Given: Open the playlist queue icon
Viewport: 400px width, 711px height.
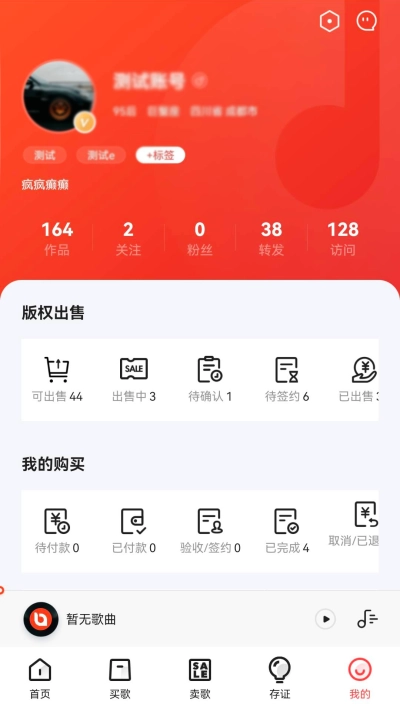Looking at the screenshot, I should (367, 619).
